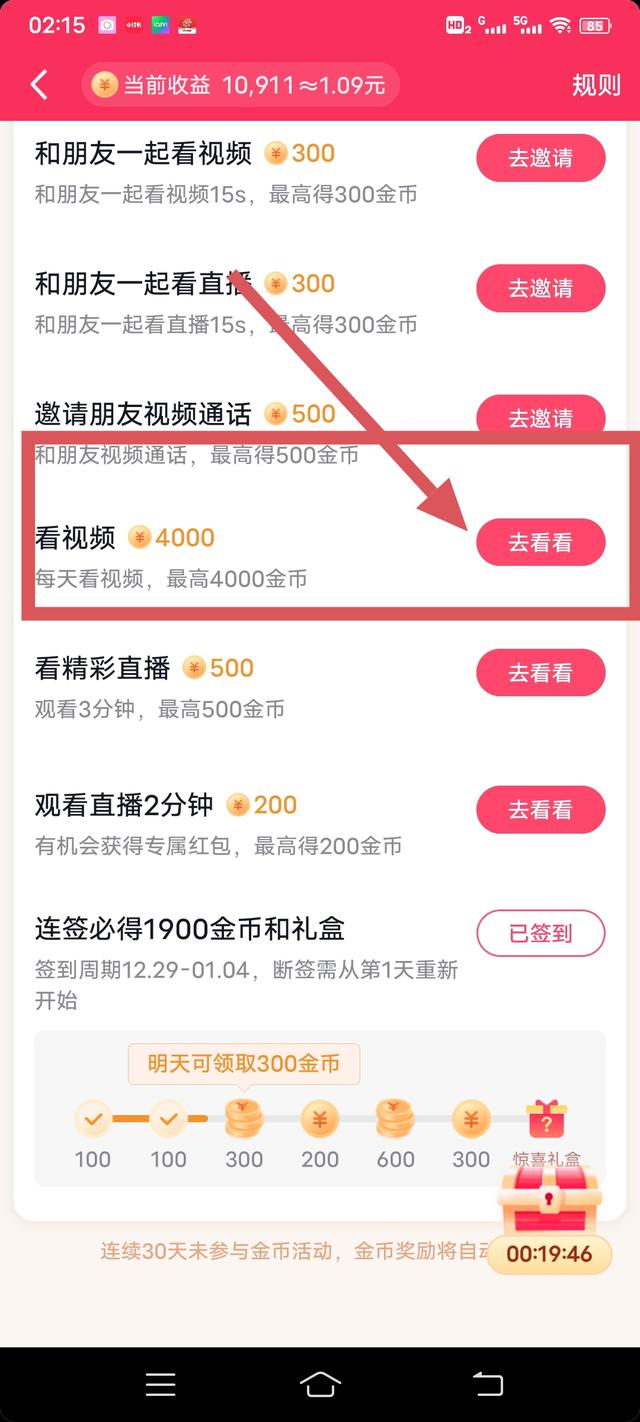Tap 去邀请 for 邀请朋友视频通话
This screenshot has height=1422, width=640.
(x=540, y=415)
